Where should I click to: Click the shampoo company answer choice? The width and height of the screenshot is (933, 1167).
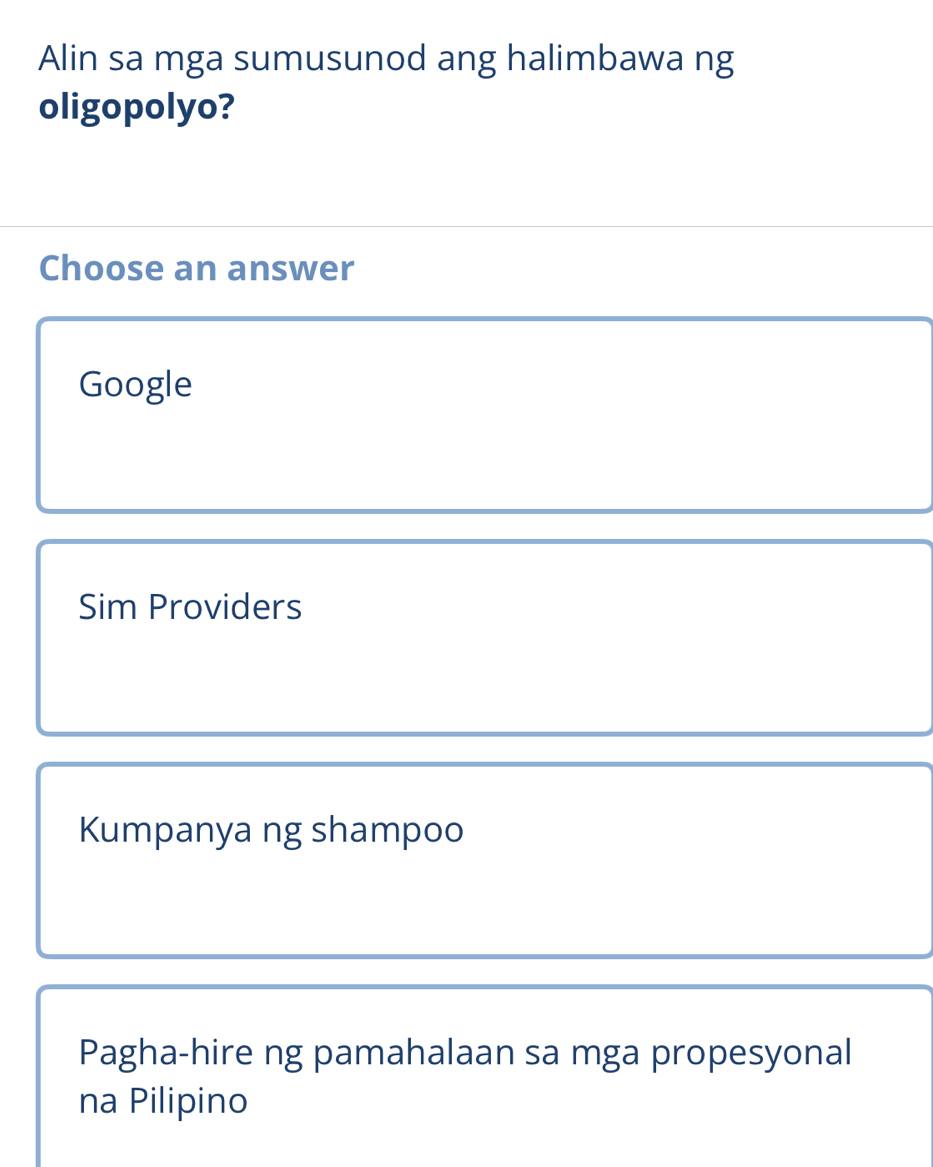click(485, 858)
